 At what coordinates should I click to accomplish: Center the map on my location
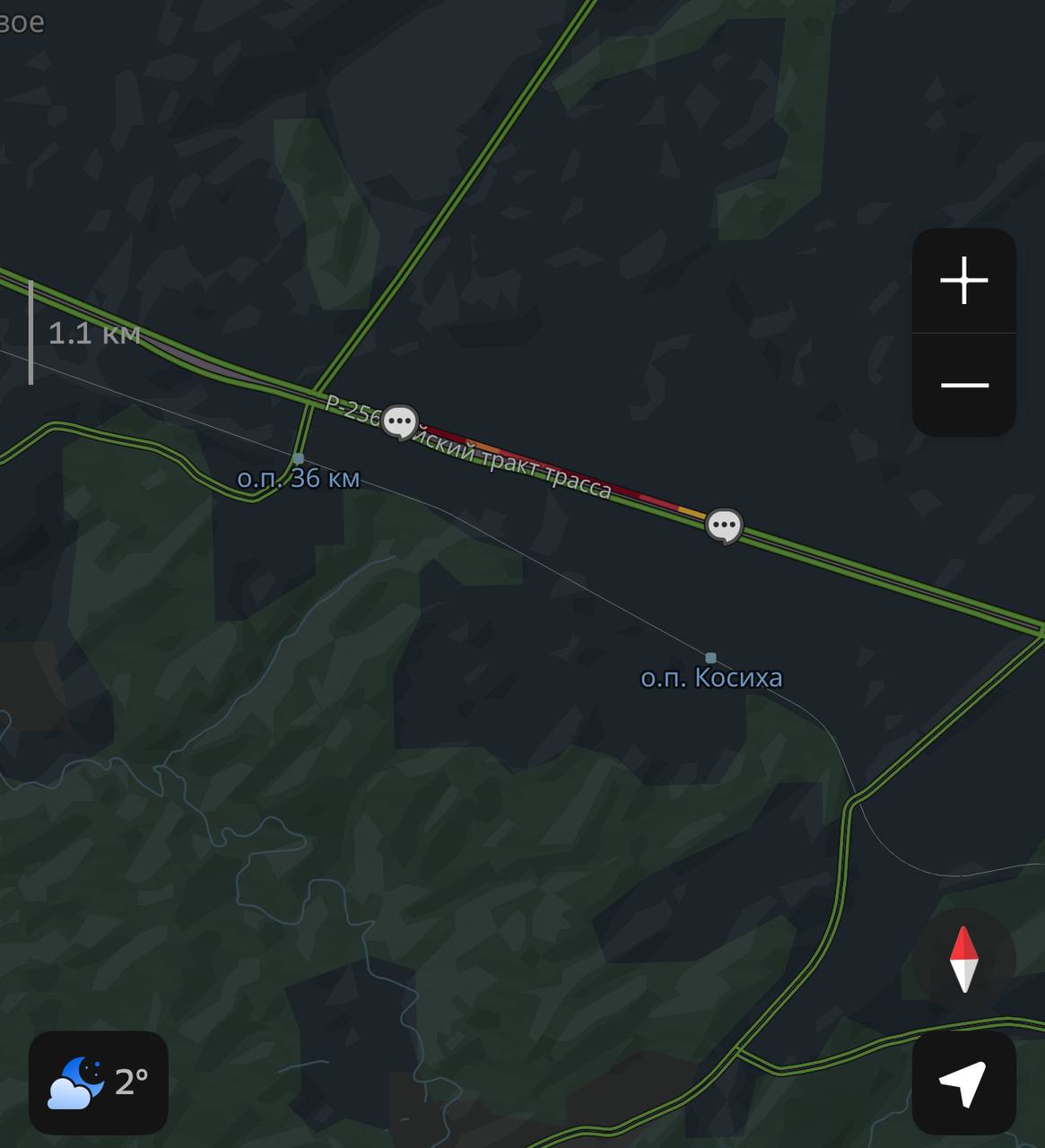pos(963,1083)
